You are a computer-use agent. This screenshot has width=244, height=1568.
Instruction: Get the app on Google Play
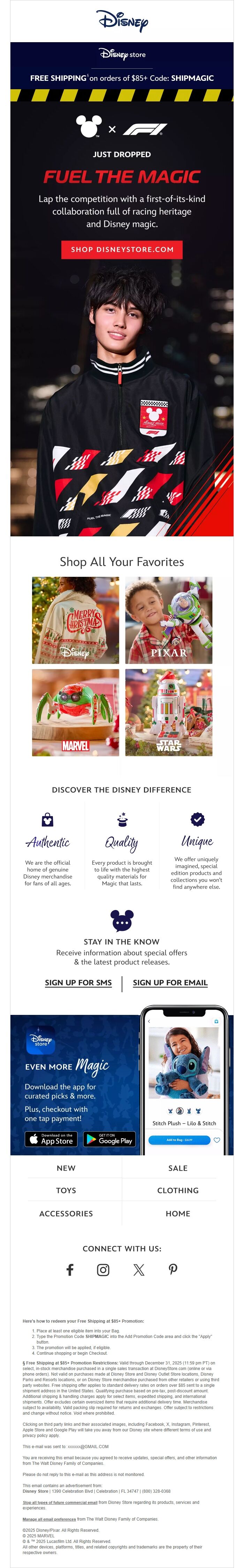[109, 1139]
